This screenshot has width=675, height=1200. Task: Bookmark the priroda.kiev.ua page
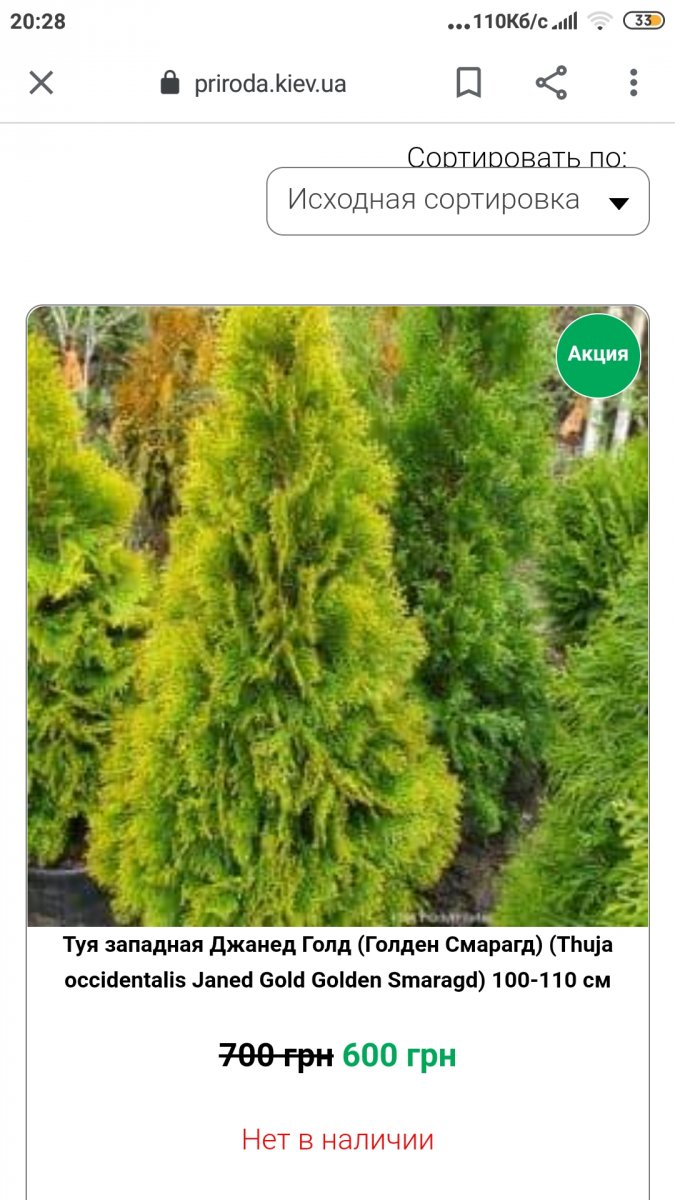(x=468, y=83)
